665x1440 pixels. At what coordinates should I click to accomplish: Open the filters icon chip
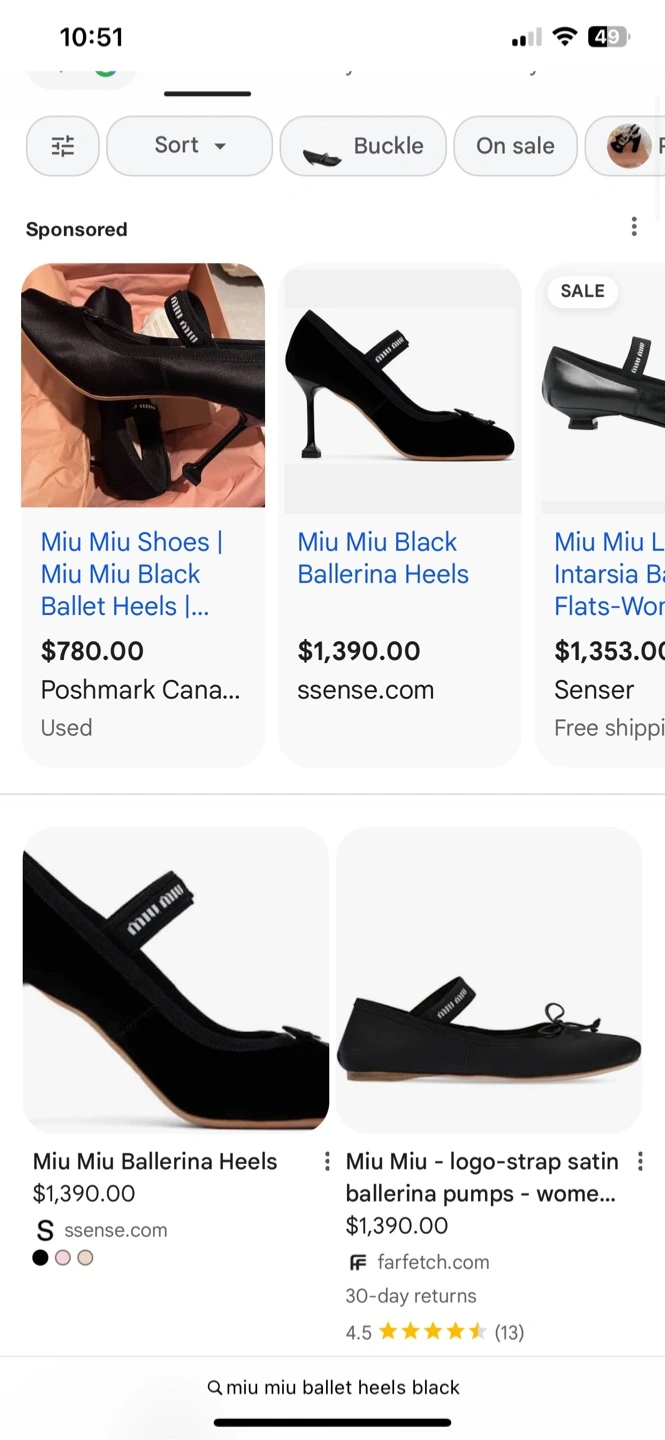[x=63, y=146]
